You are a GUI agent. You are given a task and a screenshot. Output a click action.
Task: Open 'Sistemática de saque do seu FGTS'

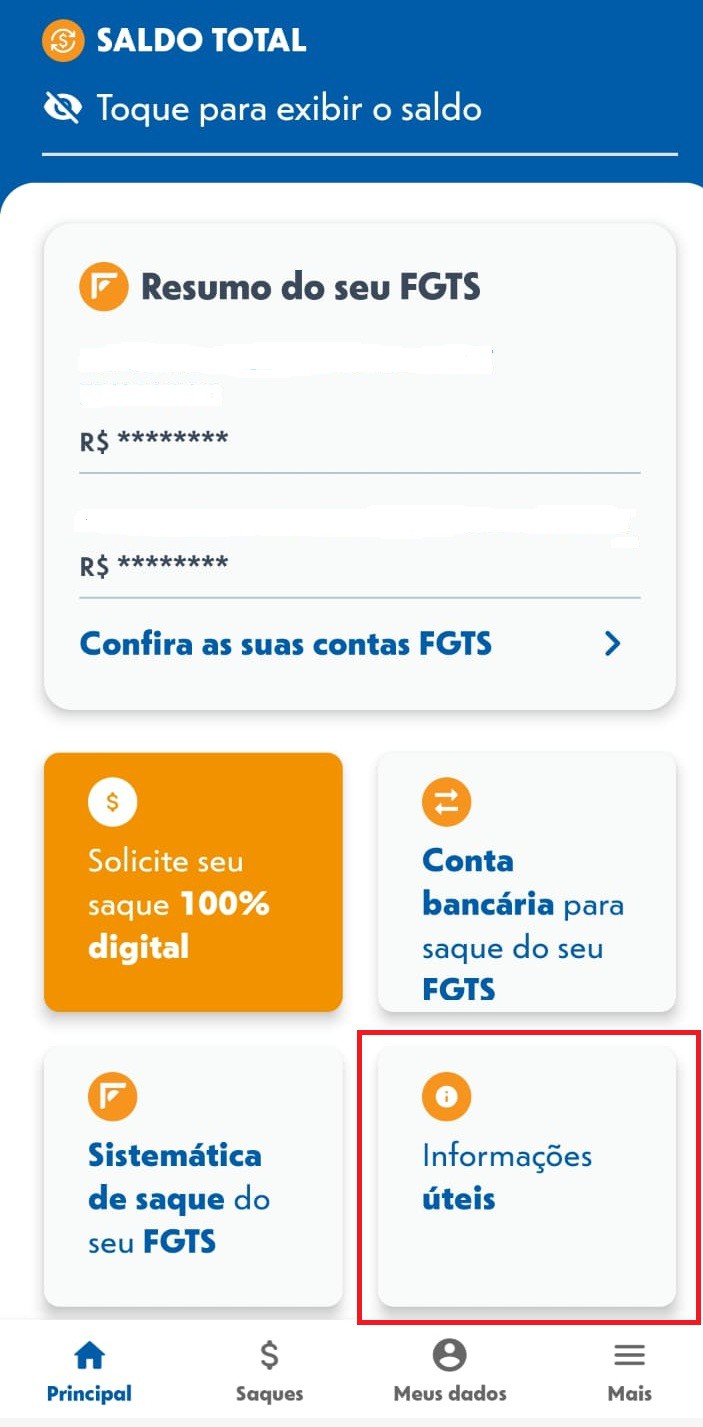pos(193,1176)
